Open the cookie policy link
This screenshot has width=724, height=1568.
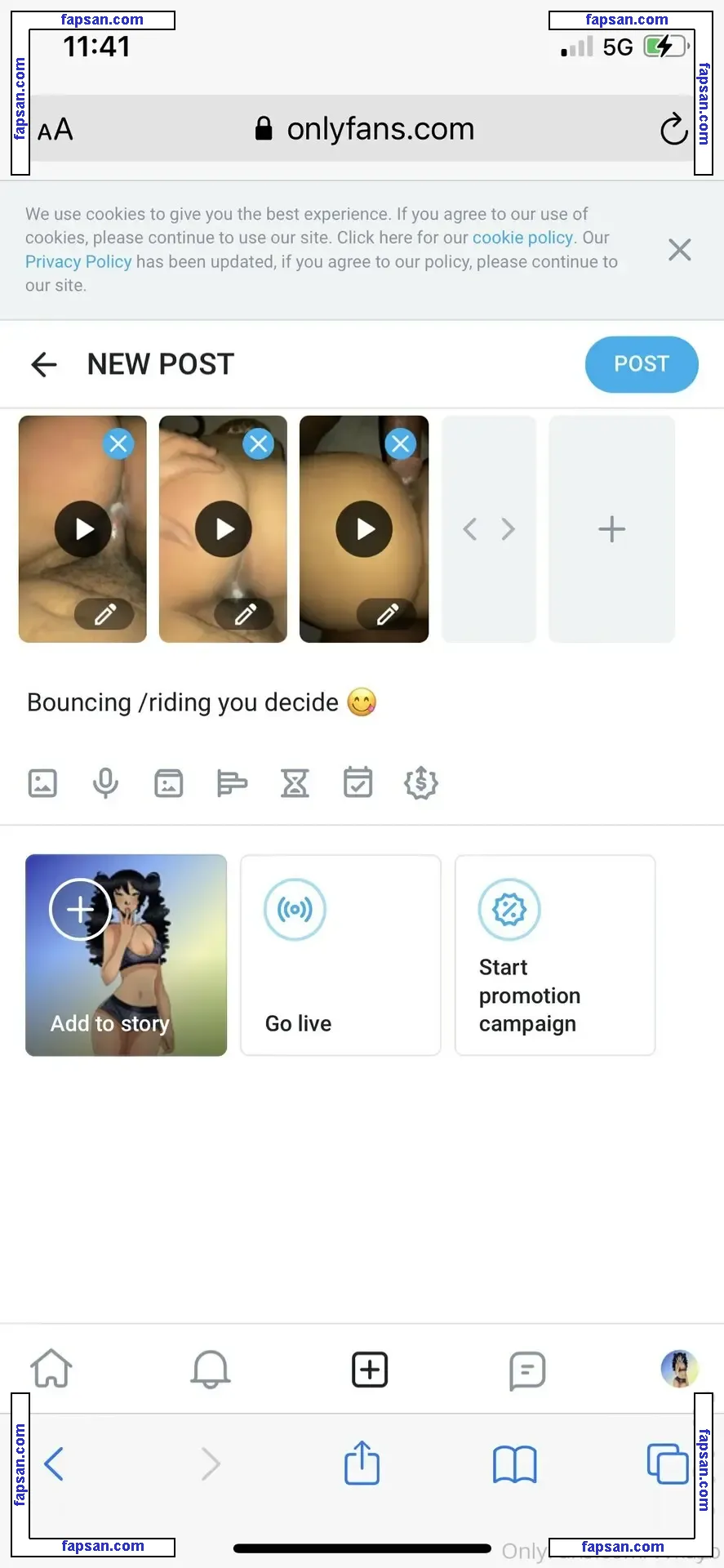pos(522,238)
